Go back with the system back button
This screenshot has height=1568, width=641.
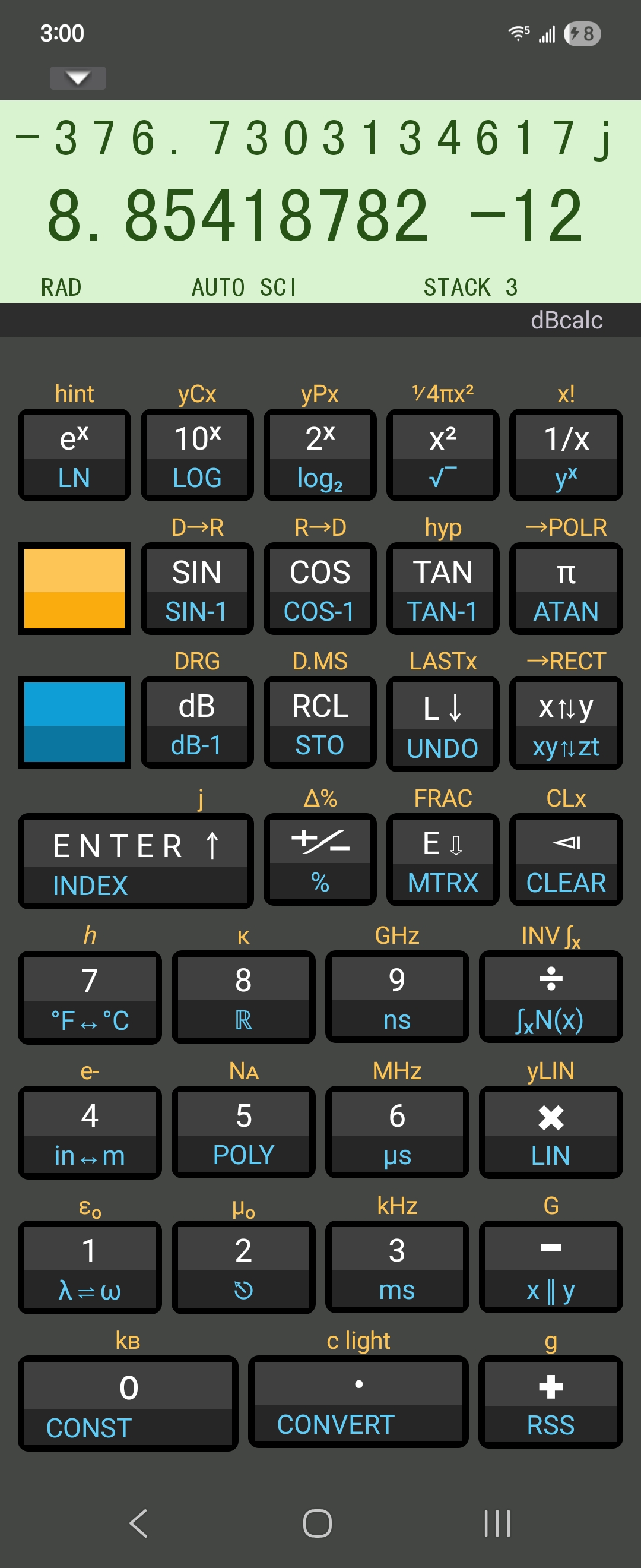(x=139, y=1523)
